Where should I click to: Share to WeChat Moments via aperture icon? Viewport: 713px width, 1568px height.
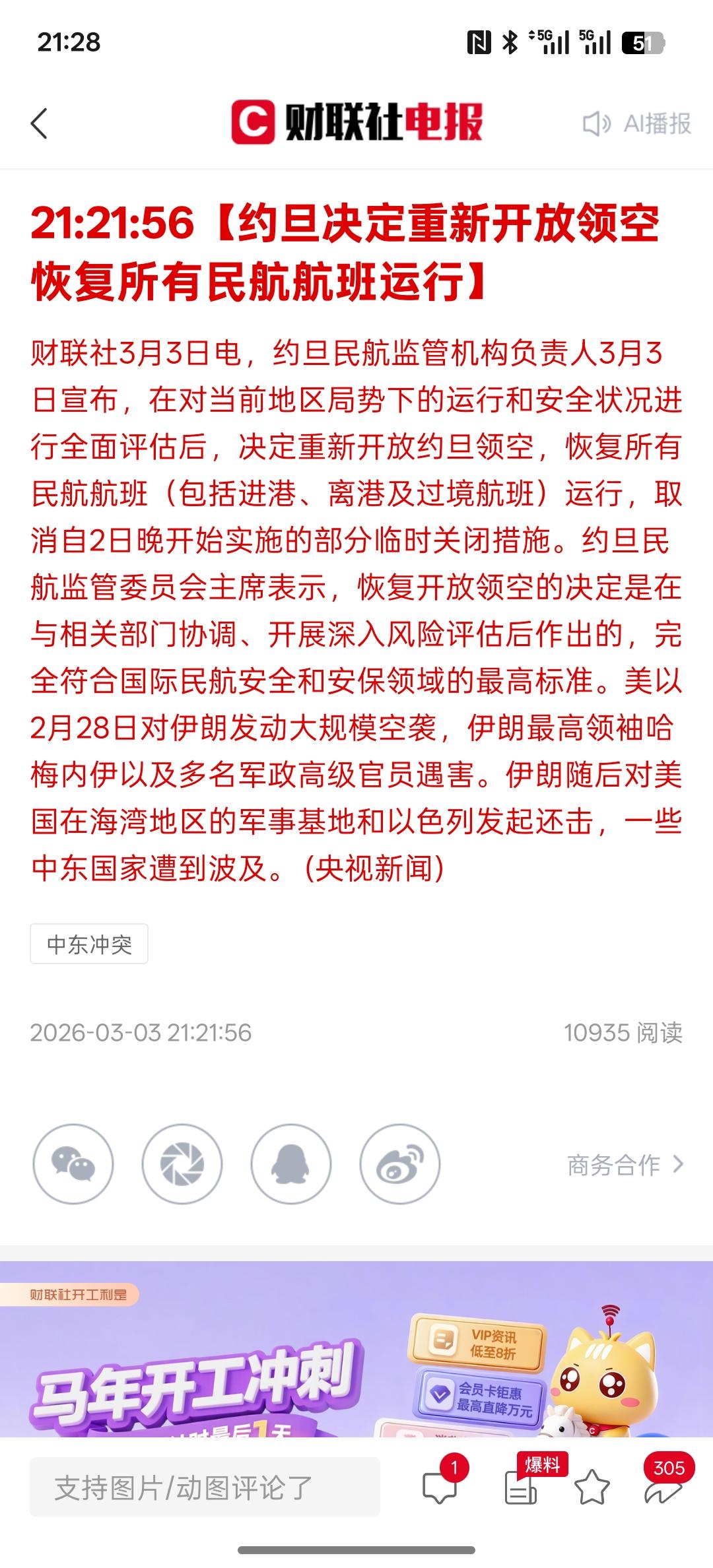183,1164
